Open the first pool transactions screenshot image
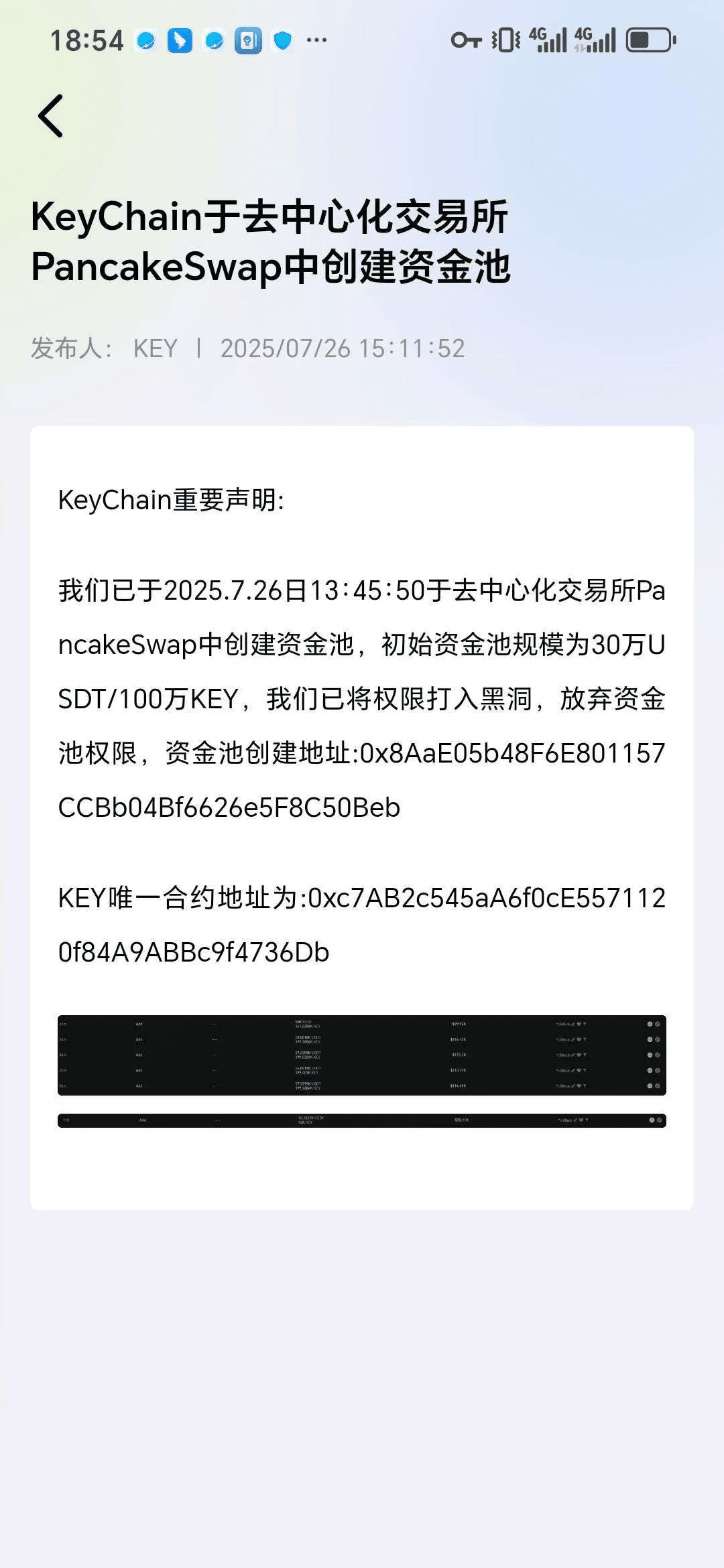The image size is (724, 1568). tap(362, 1055)
